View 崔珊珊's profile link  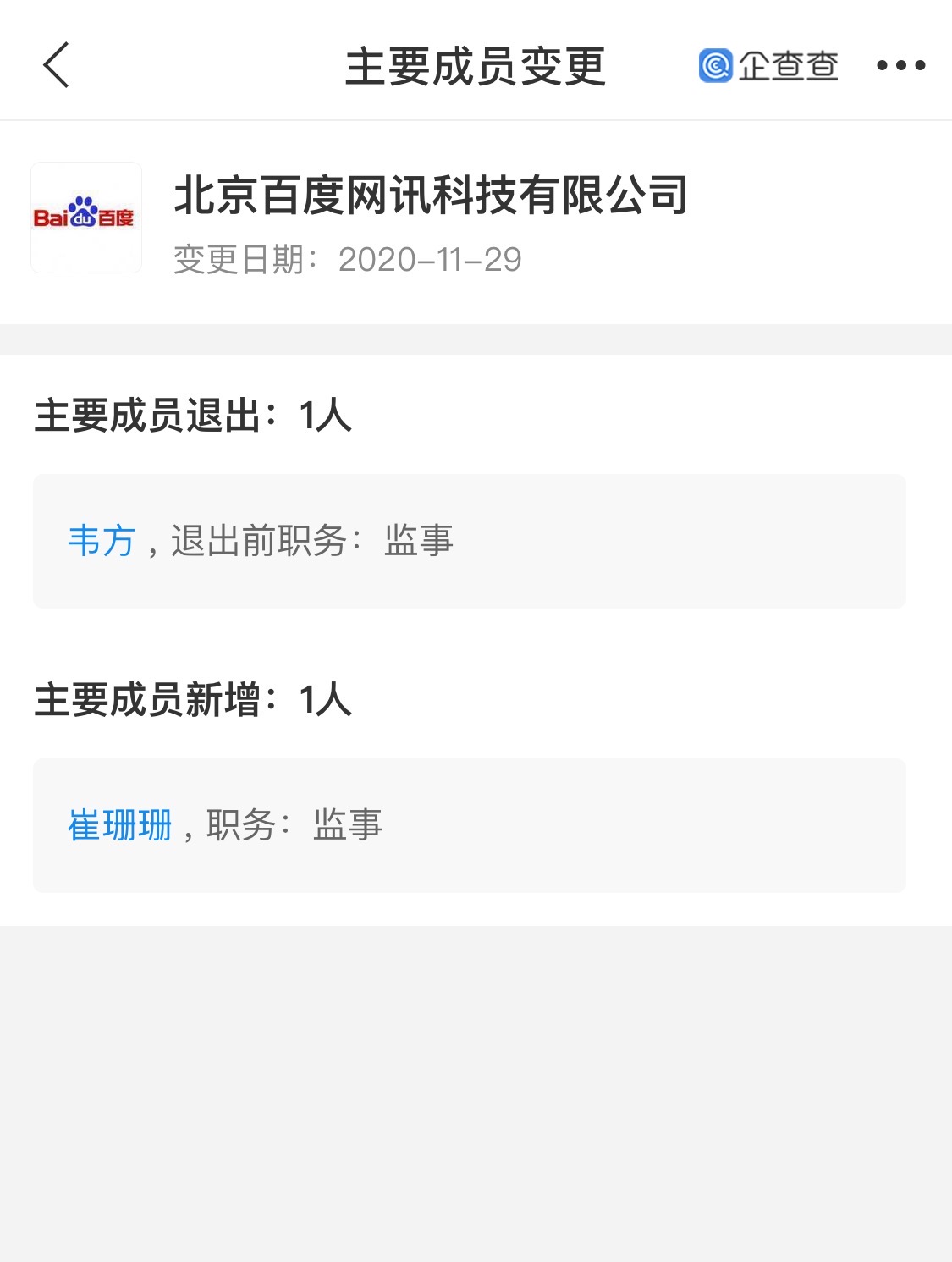point(119,825)
